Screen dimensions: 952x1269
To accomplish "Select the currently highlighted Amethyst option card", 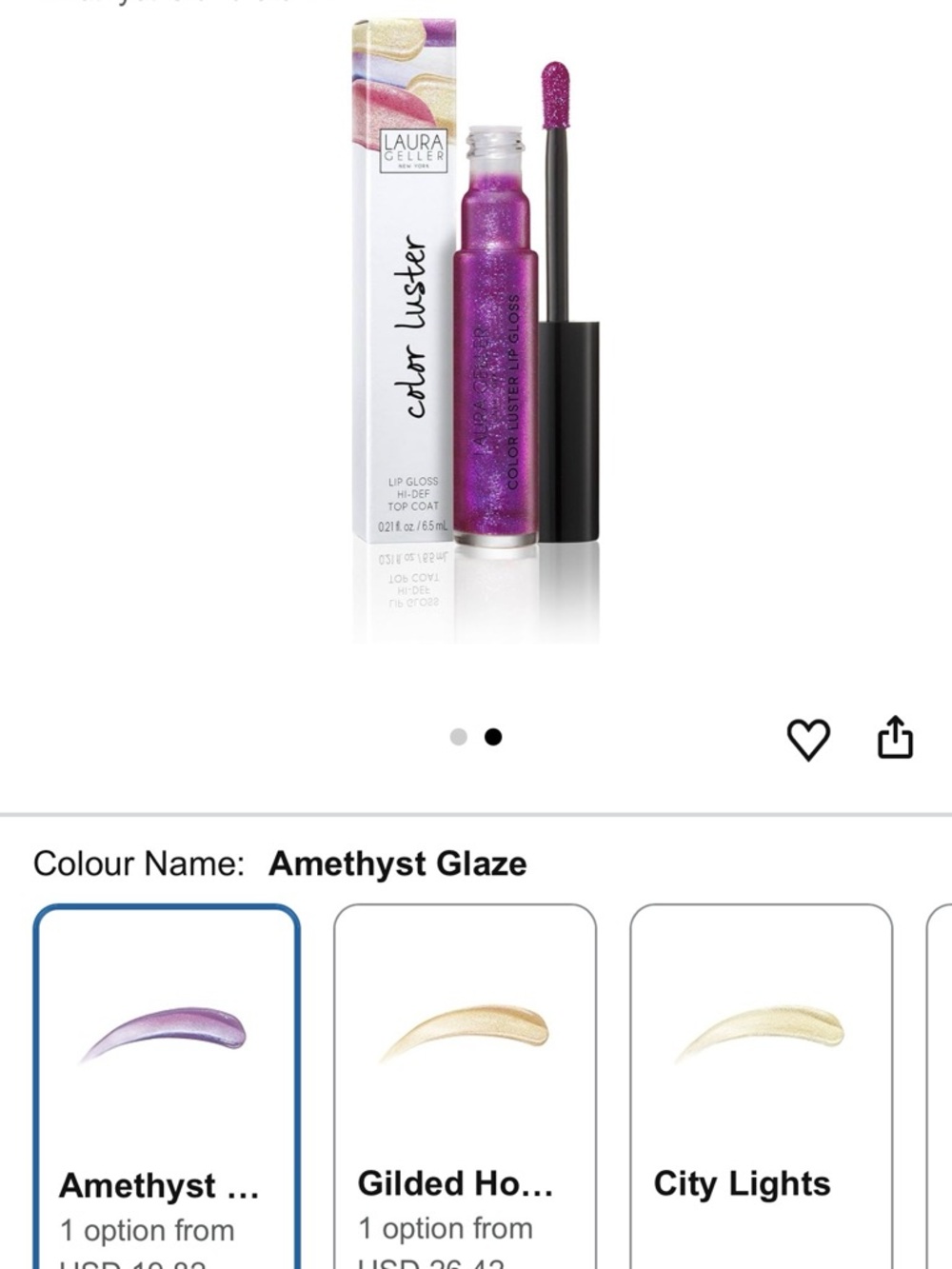I will (167, 1085).
